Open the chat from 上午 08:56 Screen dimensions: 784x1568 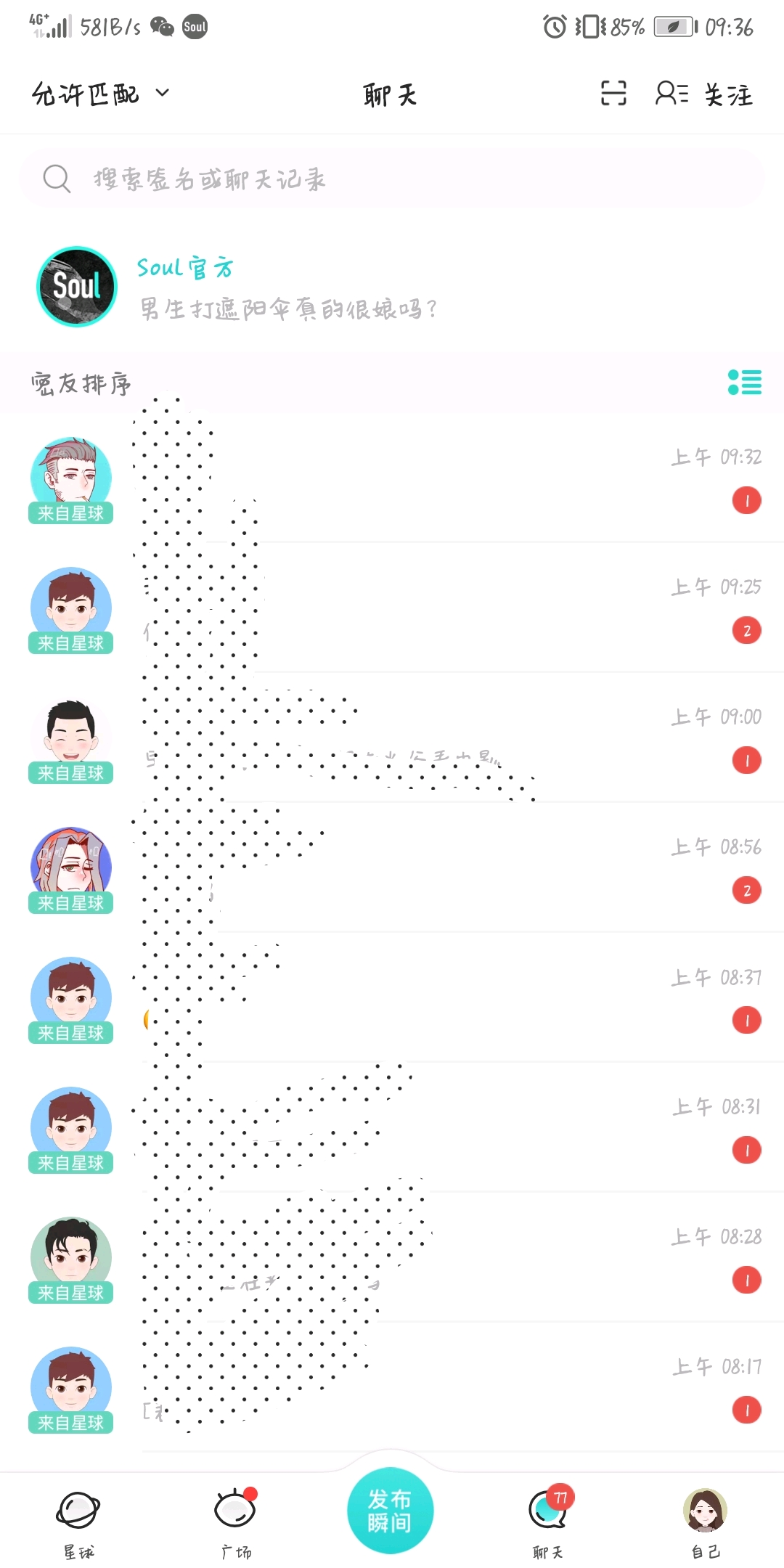click(392, 867)
